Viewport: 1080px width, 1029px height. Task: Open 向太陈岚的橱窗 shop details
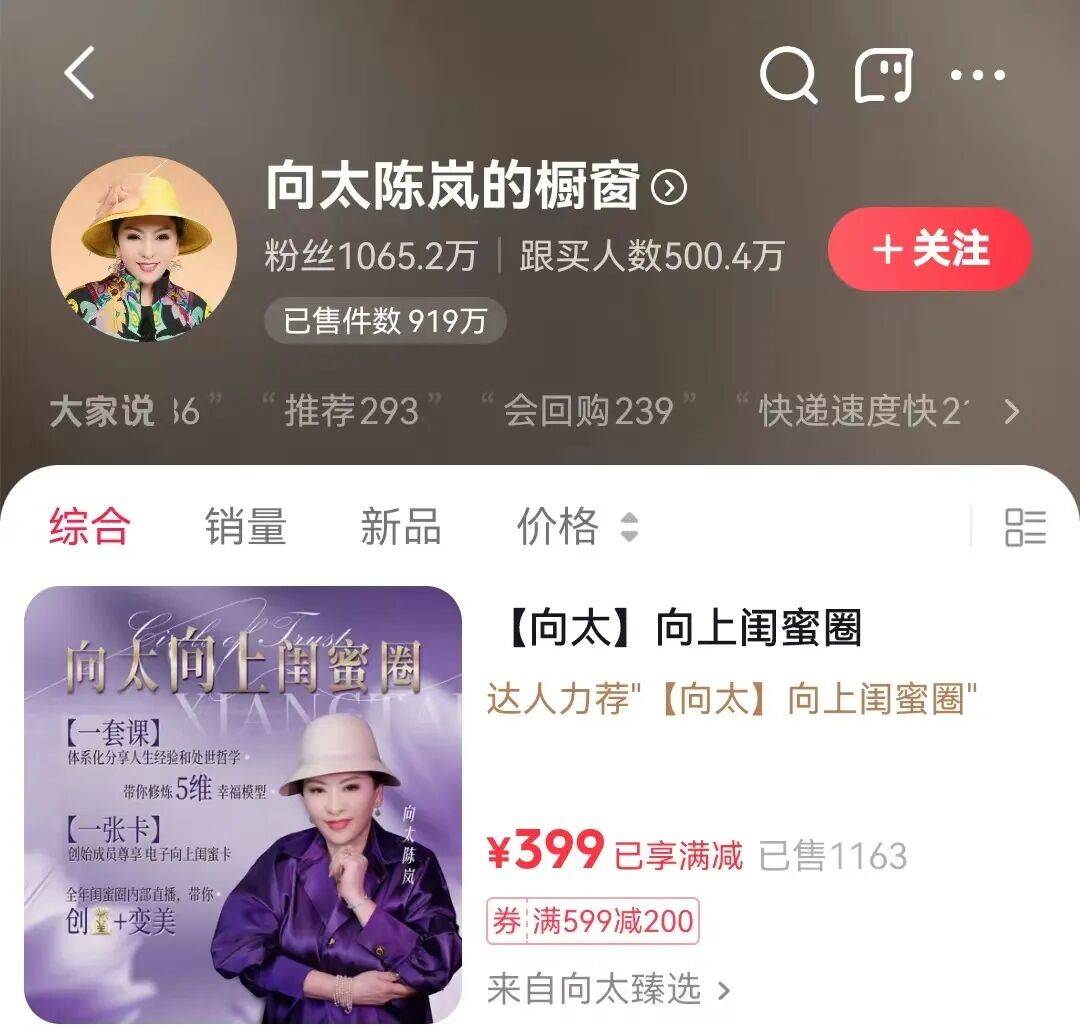pos(475,186)
